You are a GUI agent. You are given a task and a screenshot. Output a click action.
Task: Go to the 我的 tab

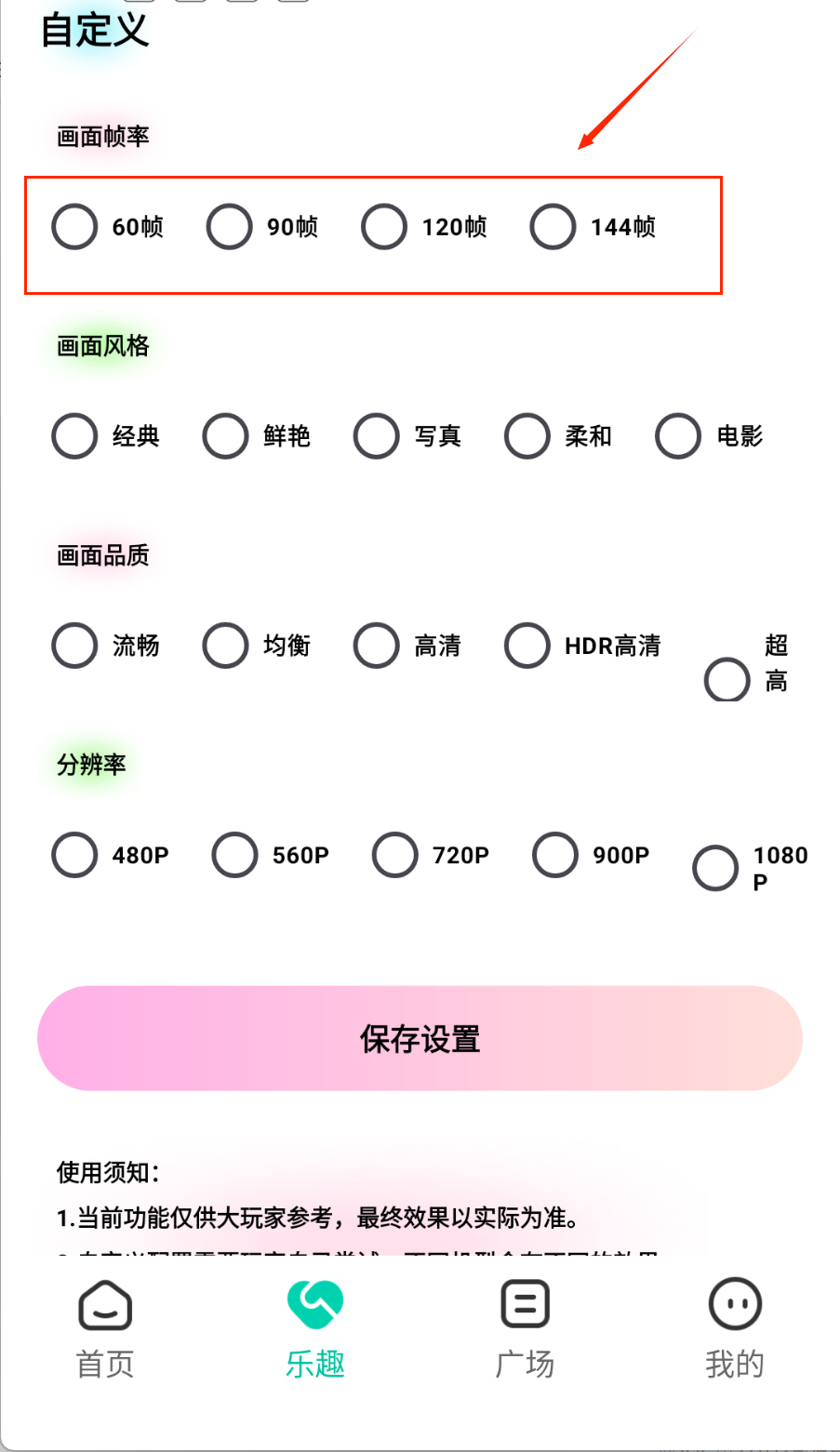point(735,1328)
